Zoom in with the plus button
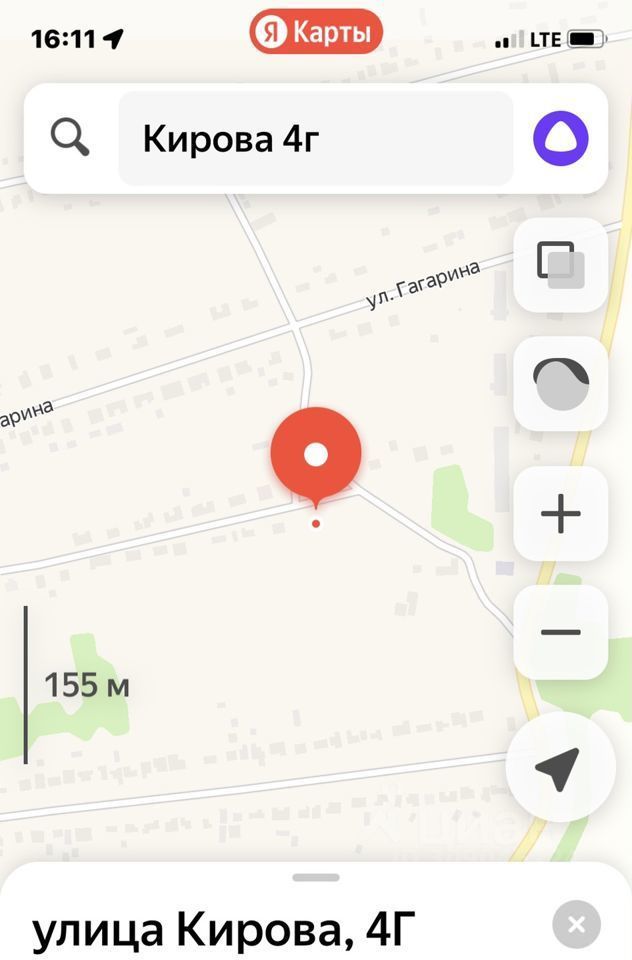 560,515
